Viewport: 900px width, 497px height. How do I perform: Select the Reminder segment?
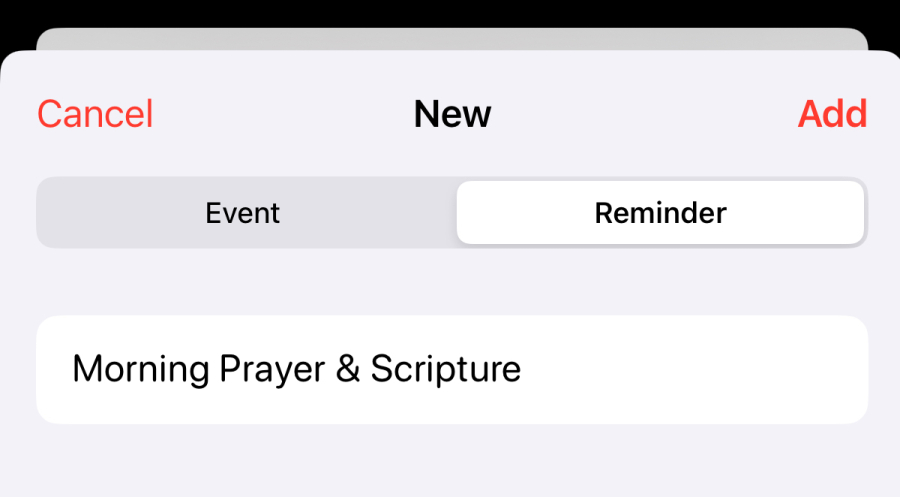click(x=660, y=213)
